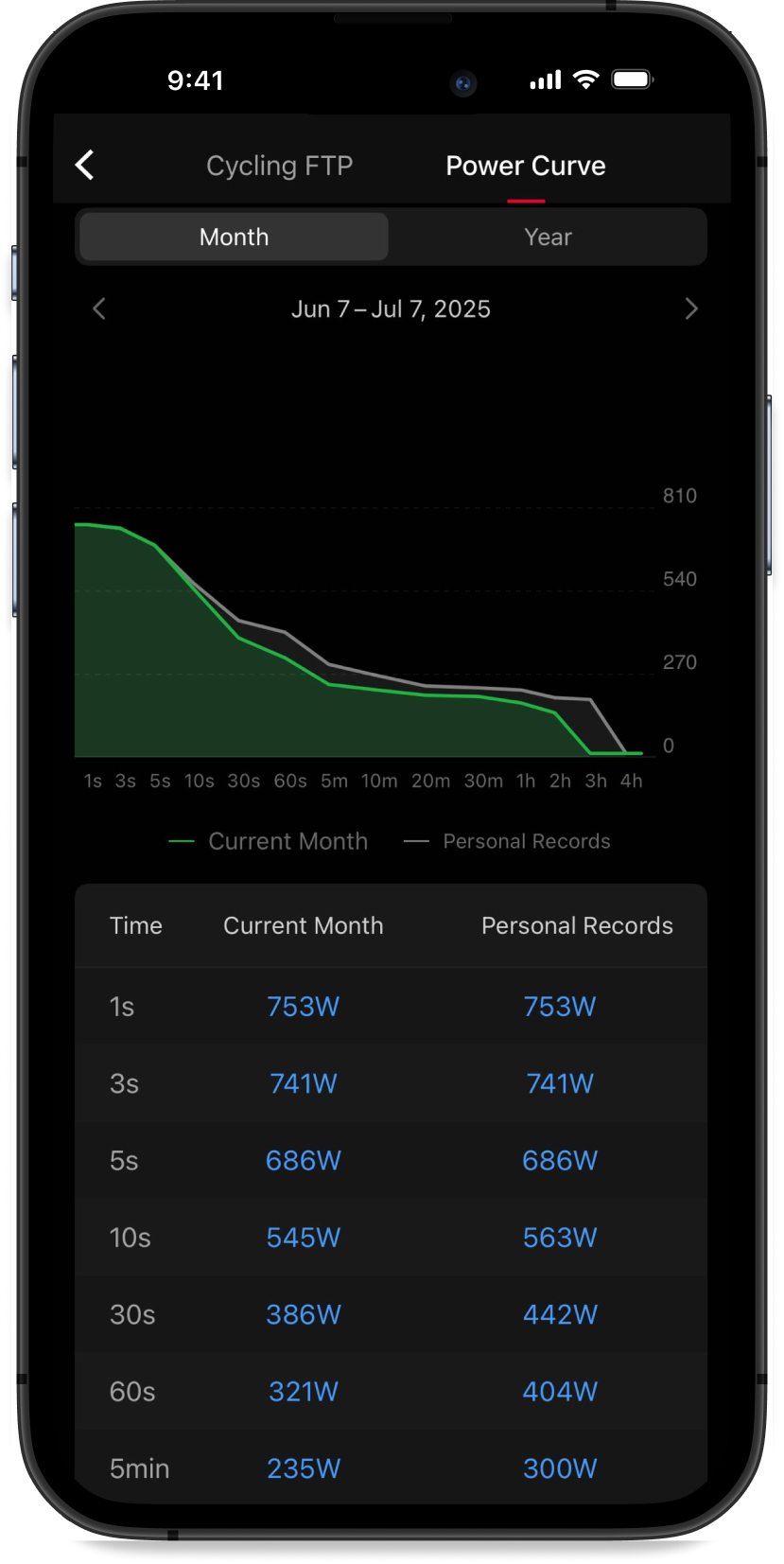This screenshot has width=784, height=1564.
Task: Switch to the Cycling FTP tab
Action: (279, 166)
